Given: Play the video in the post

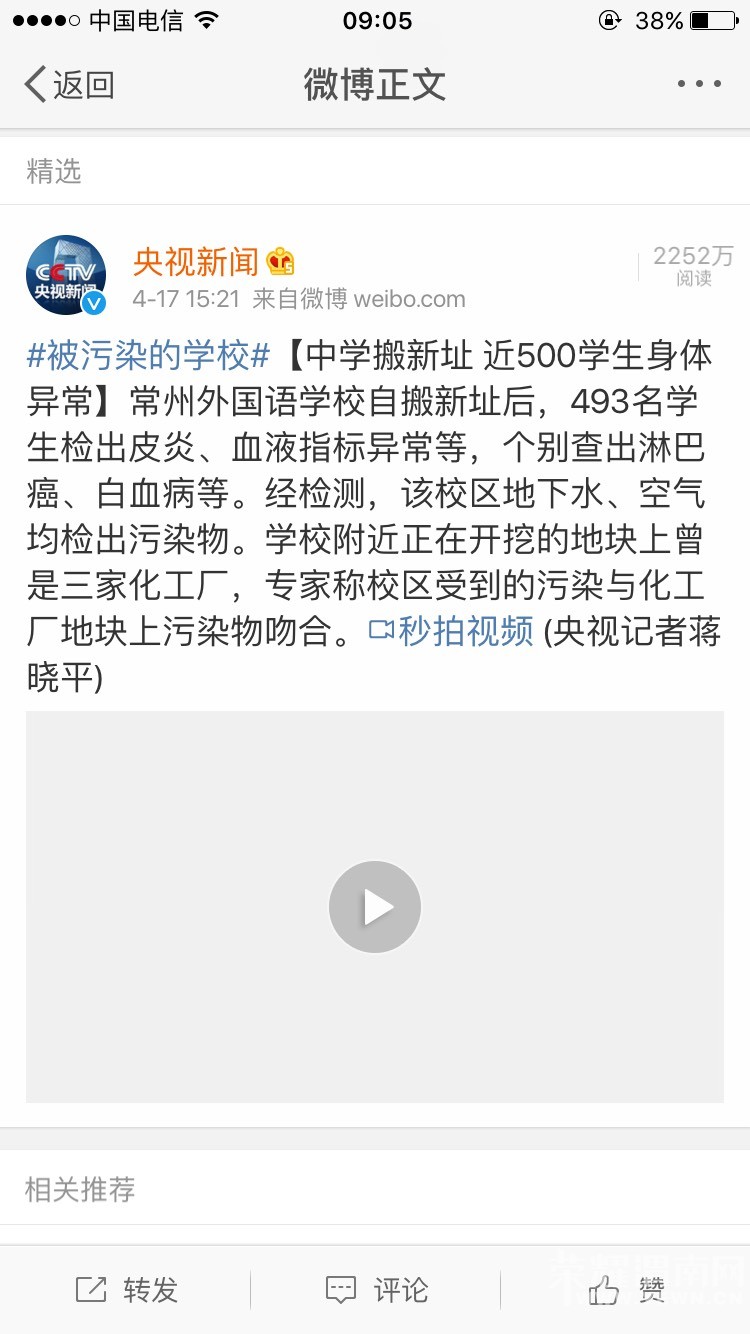Looking at the screenshot, I should tap(375, 907).
